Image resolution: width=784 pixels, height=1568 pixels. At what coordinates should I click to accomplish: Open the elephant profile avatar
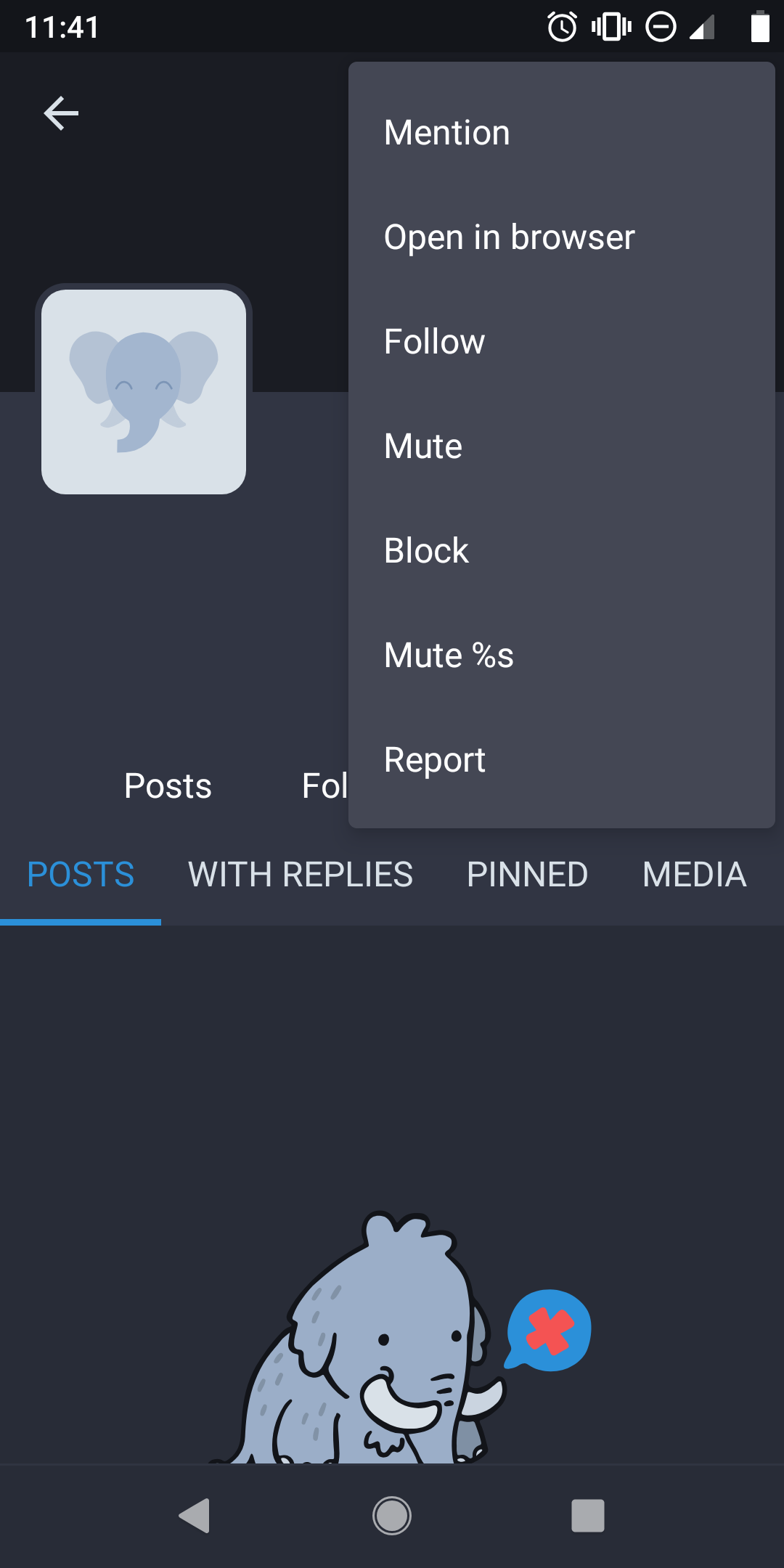(144, 389)
